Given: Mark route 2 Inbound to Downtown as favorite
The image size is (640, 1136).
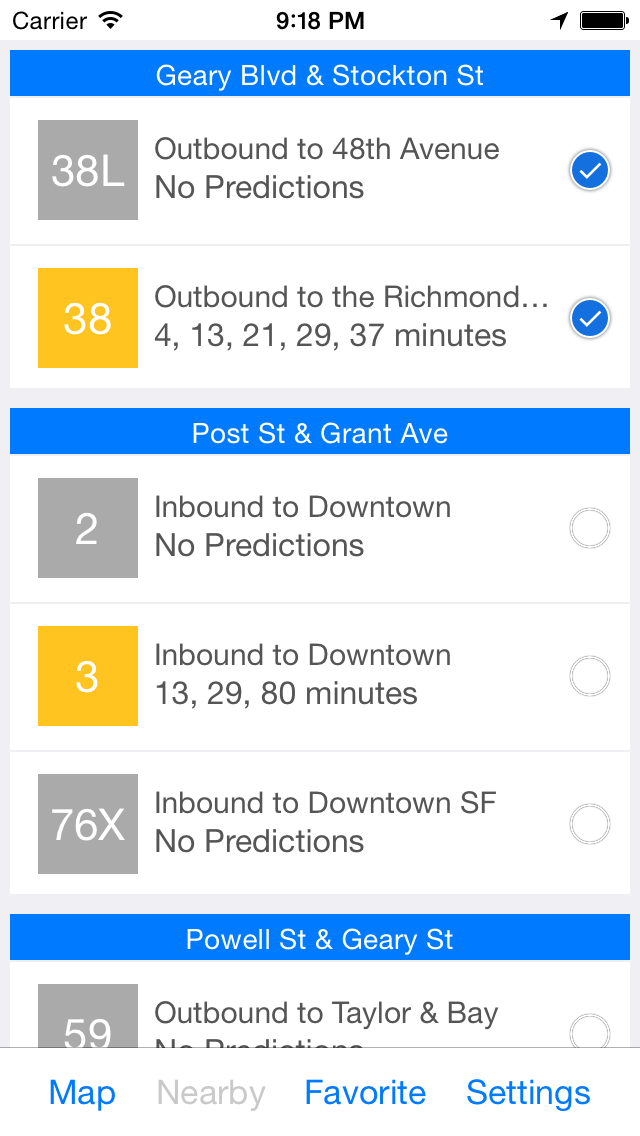Looking at the screenshot, I should [x=589, y=528].
